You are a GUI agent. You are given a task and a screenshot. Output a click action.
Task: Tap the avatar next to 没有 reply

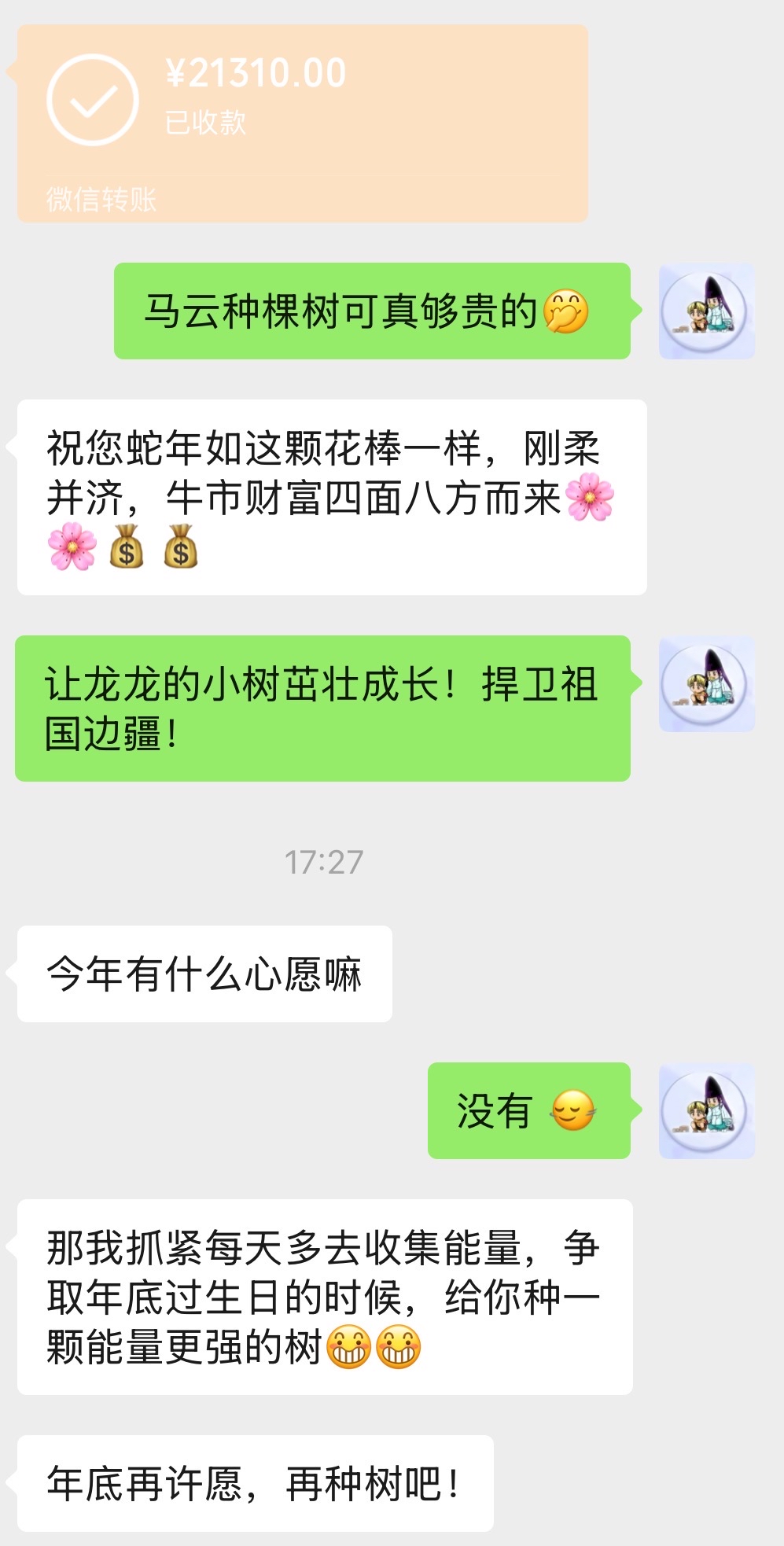click(x=706, y=1111)
